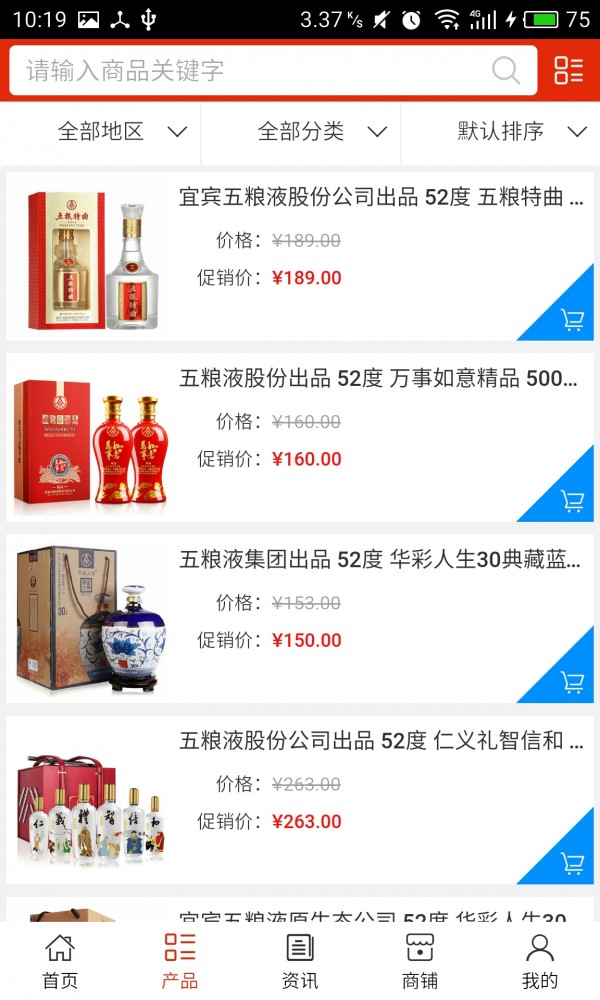Image resolution: width=600 pixels, height=1000 pixels.
Task: Open the list view icon in header
Action: 568,70
